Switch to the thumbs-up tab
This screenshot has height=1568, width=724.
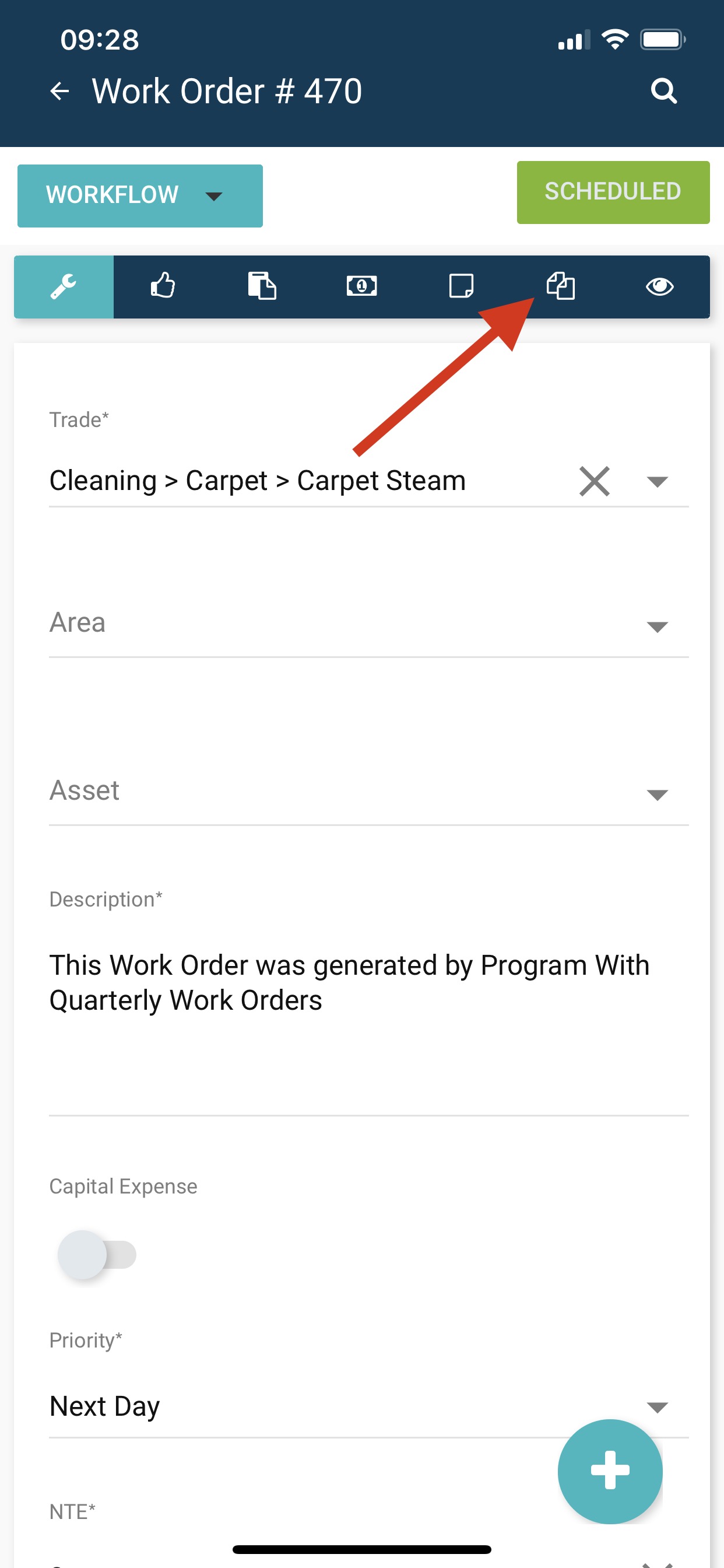point(163,286)
